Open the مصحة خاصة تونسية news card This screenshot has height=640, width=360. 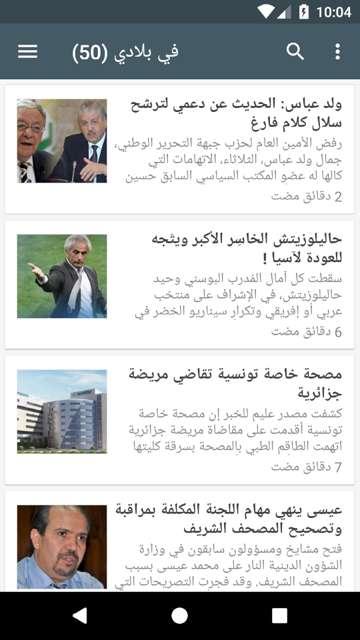(180, 420)
